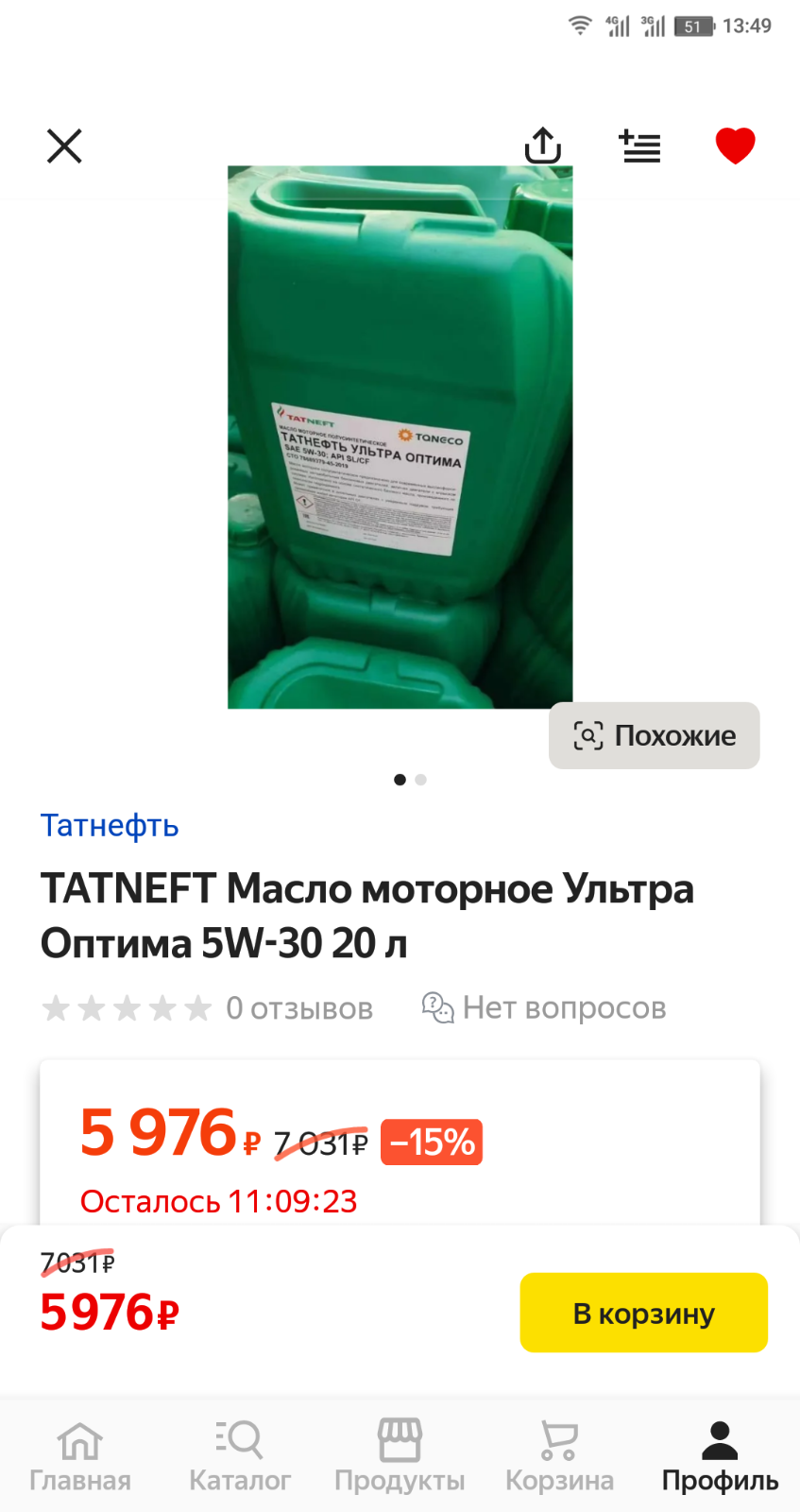
Task: Find similar items with Похожие
Action: coord(655,735)
